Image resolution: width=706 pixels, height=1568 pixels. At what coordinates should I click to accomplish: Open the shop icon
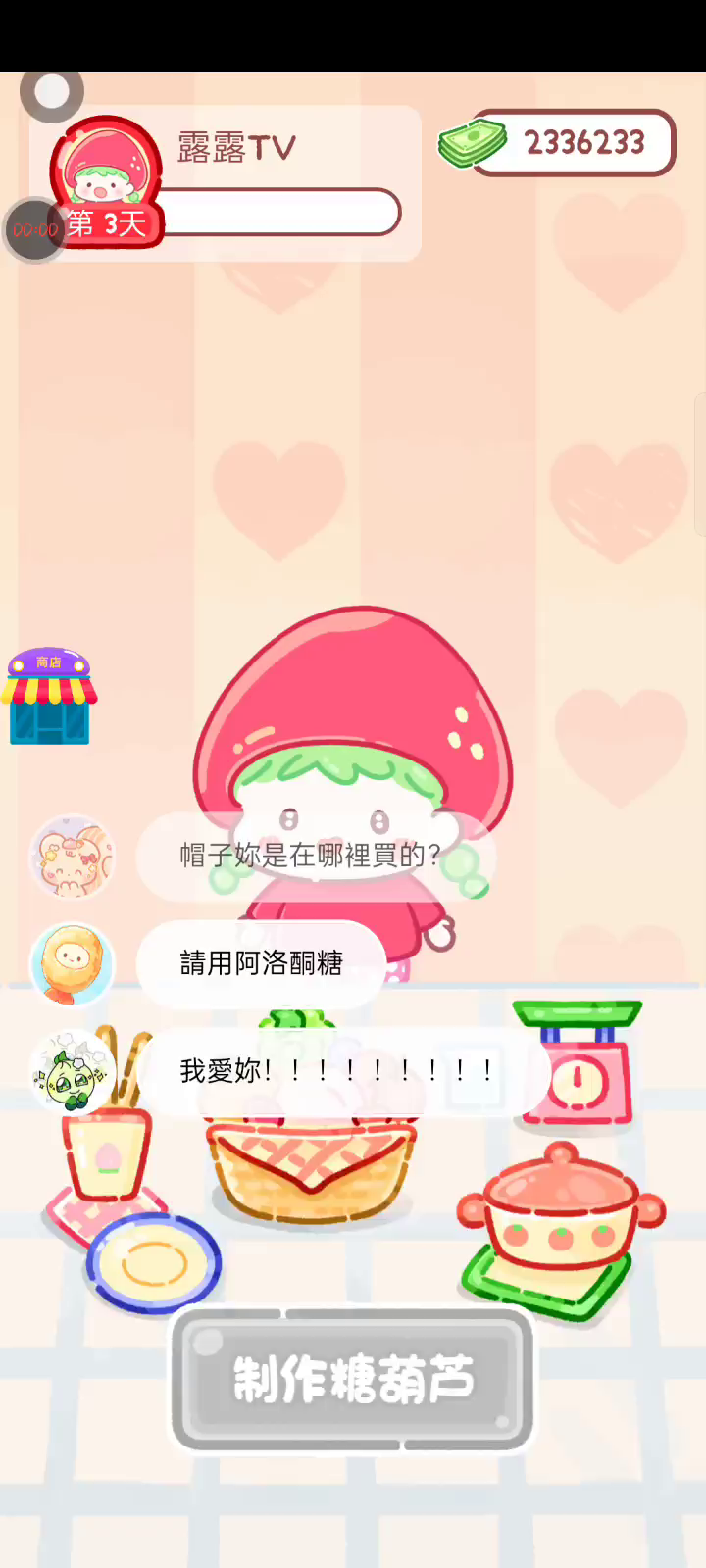click(49, 697)
